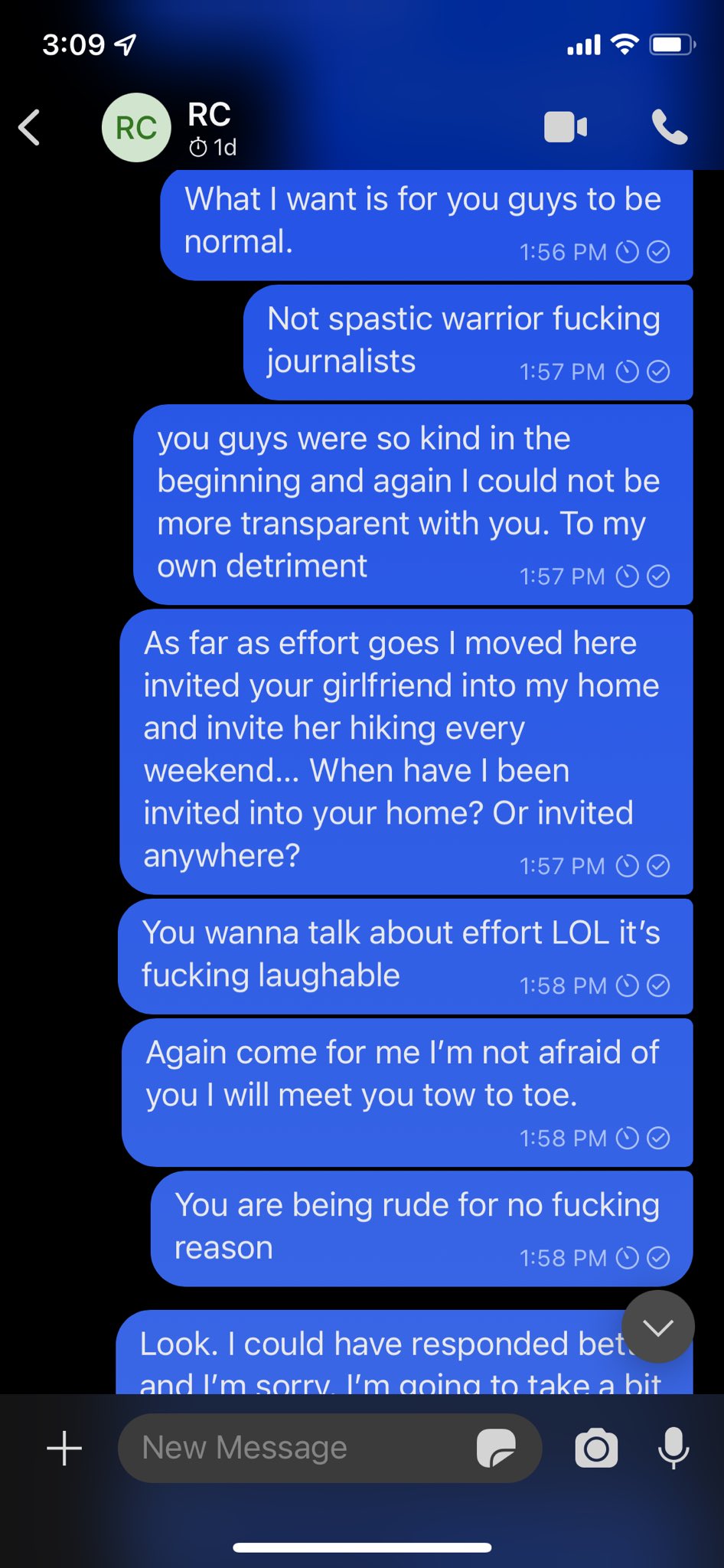Open conversation settings via the RC name
The image size is (724, 1568).
pos(209,115)
